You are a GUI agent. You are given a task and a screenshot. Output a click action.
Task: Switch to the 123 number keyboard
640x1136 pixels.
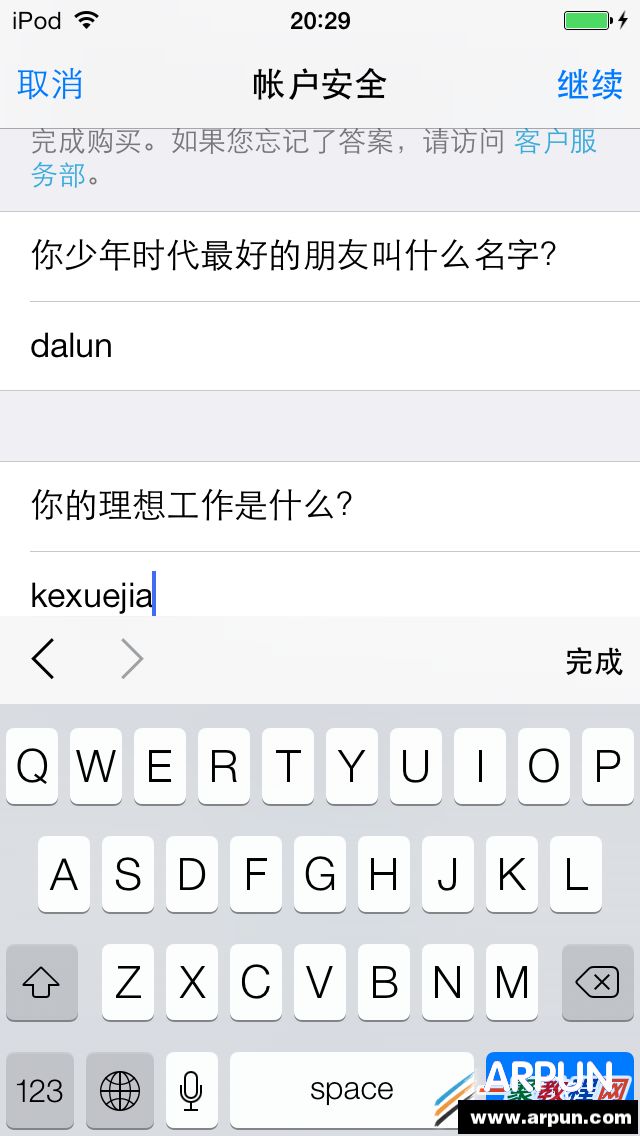[x=40, y=1090]
